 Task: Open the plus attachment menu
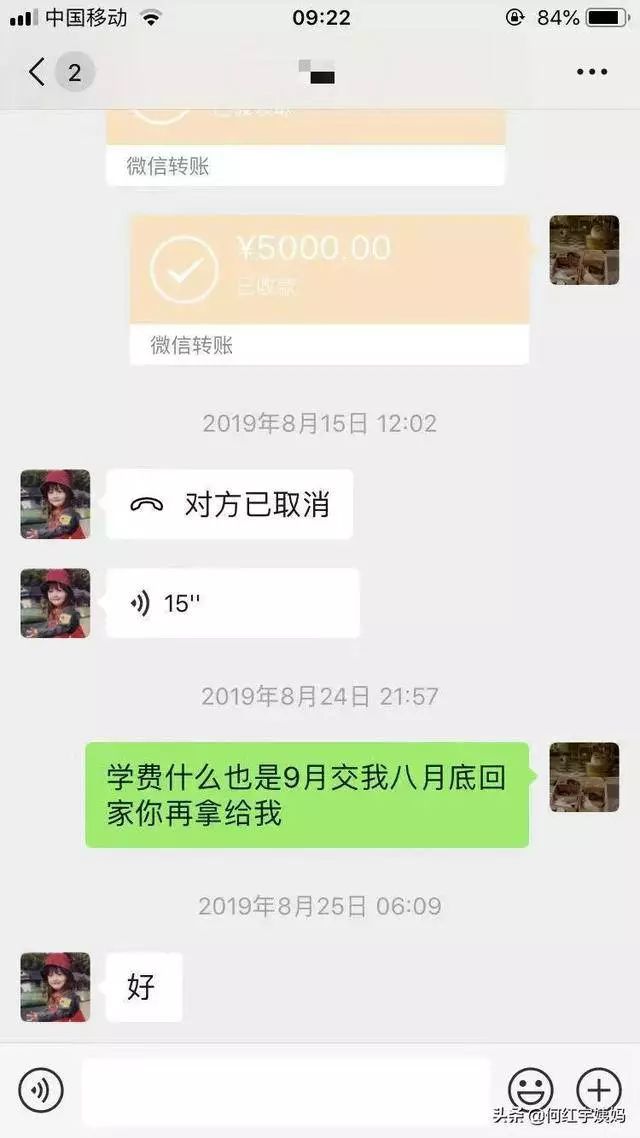598,1089
